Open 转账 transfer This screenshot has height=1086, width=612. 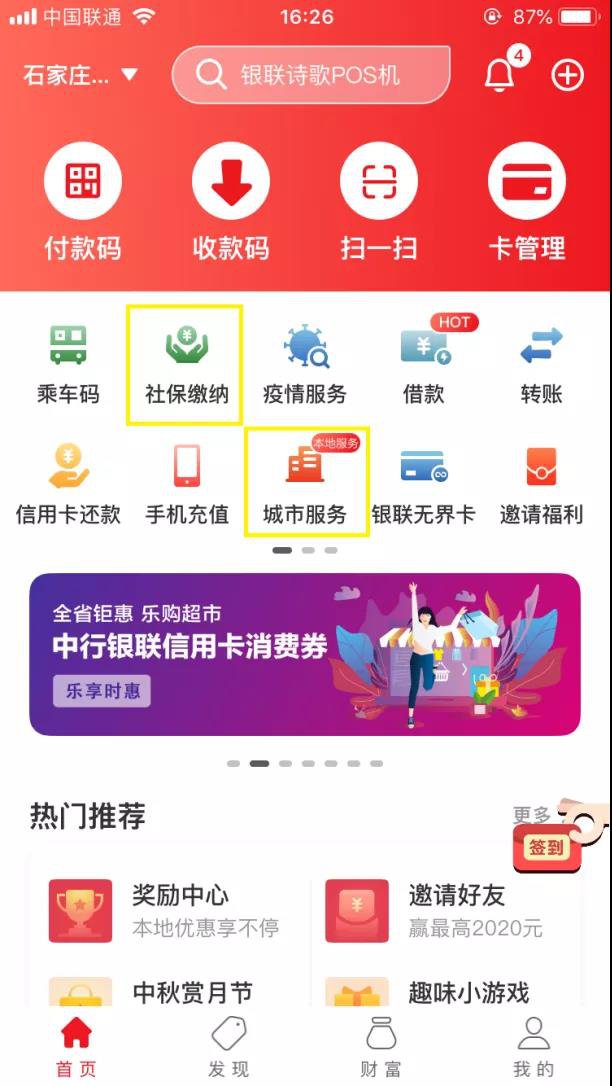(x=541, y=364)
